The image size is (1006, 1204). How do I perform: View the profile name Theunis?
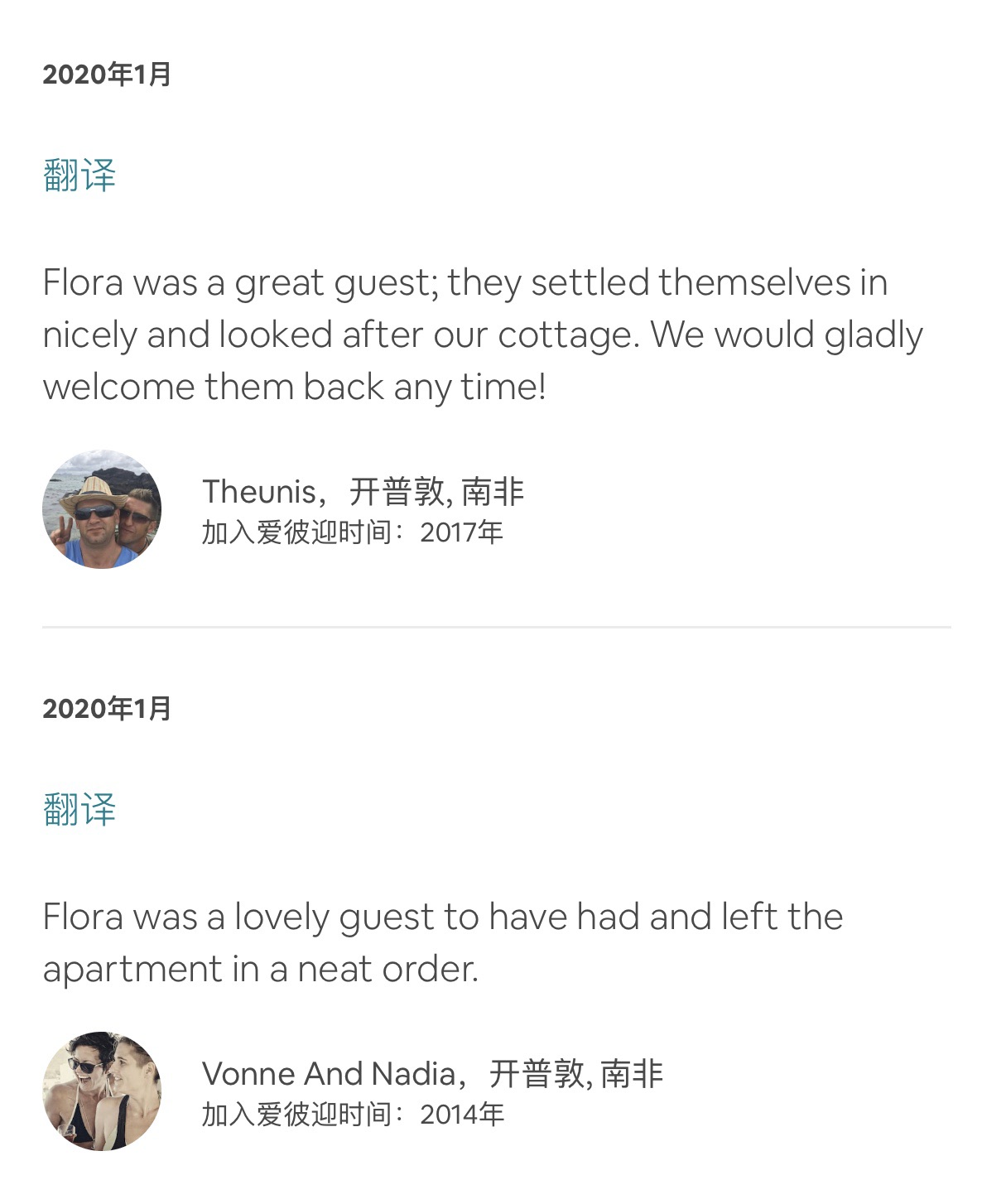click(x=258, y=492)
